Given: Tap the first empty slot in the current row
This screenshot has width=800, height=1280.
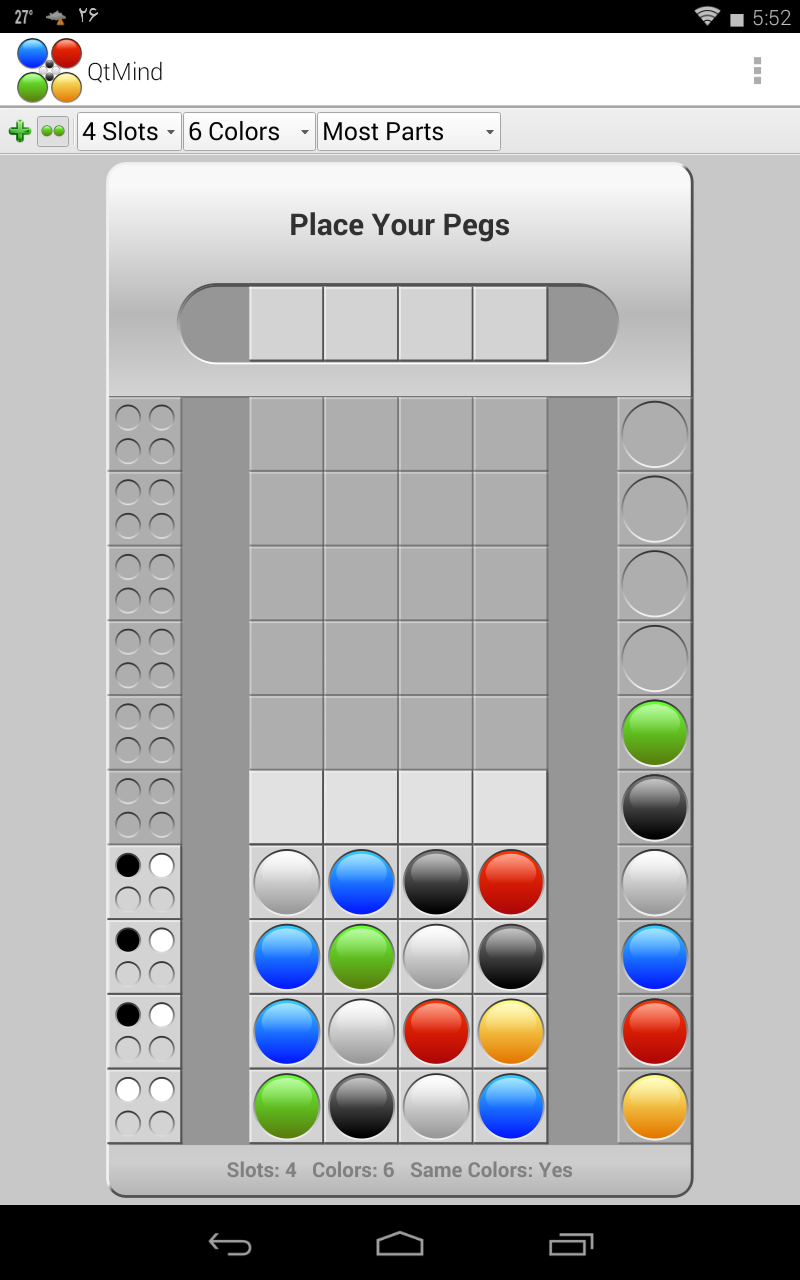Looking at the screenshot, I should click(286, 807).
